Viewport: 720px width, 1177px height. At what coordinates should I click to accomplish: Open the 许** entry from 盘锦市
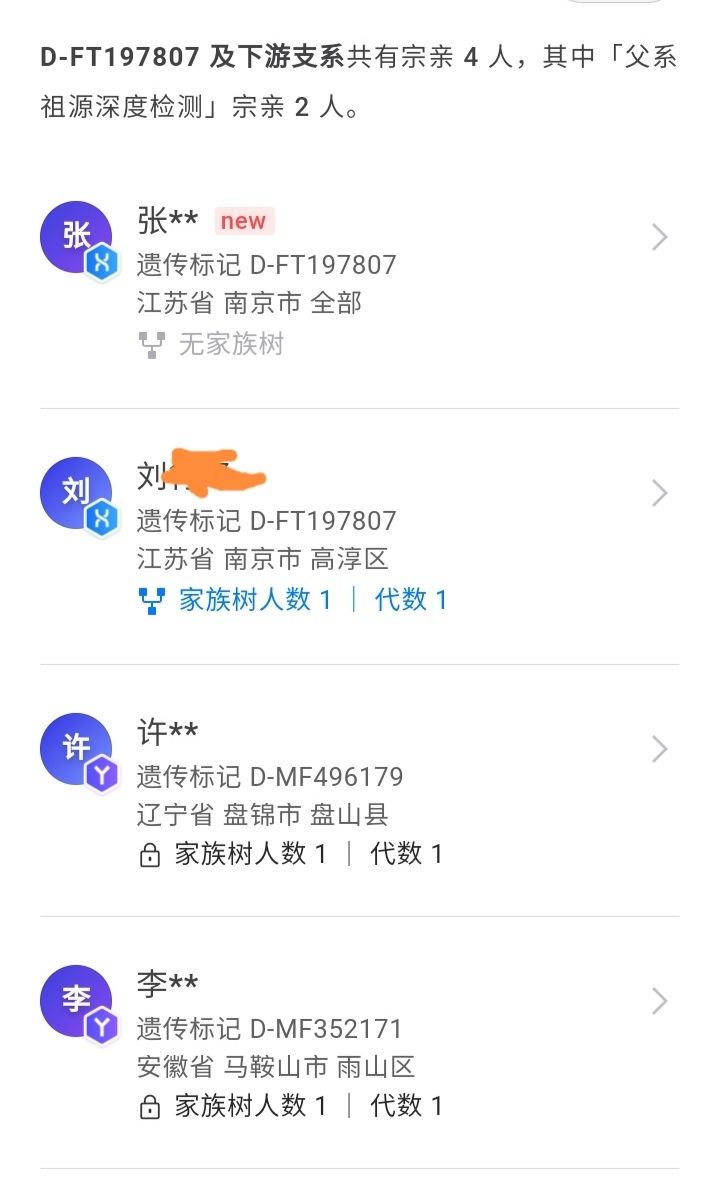tap(360, 790)
